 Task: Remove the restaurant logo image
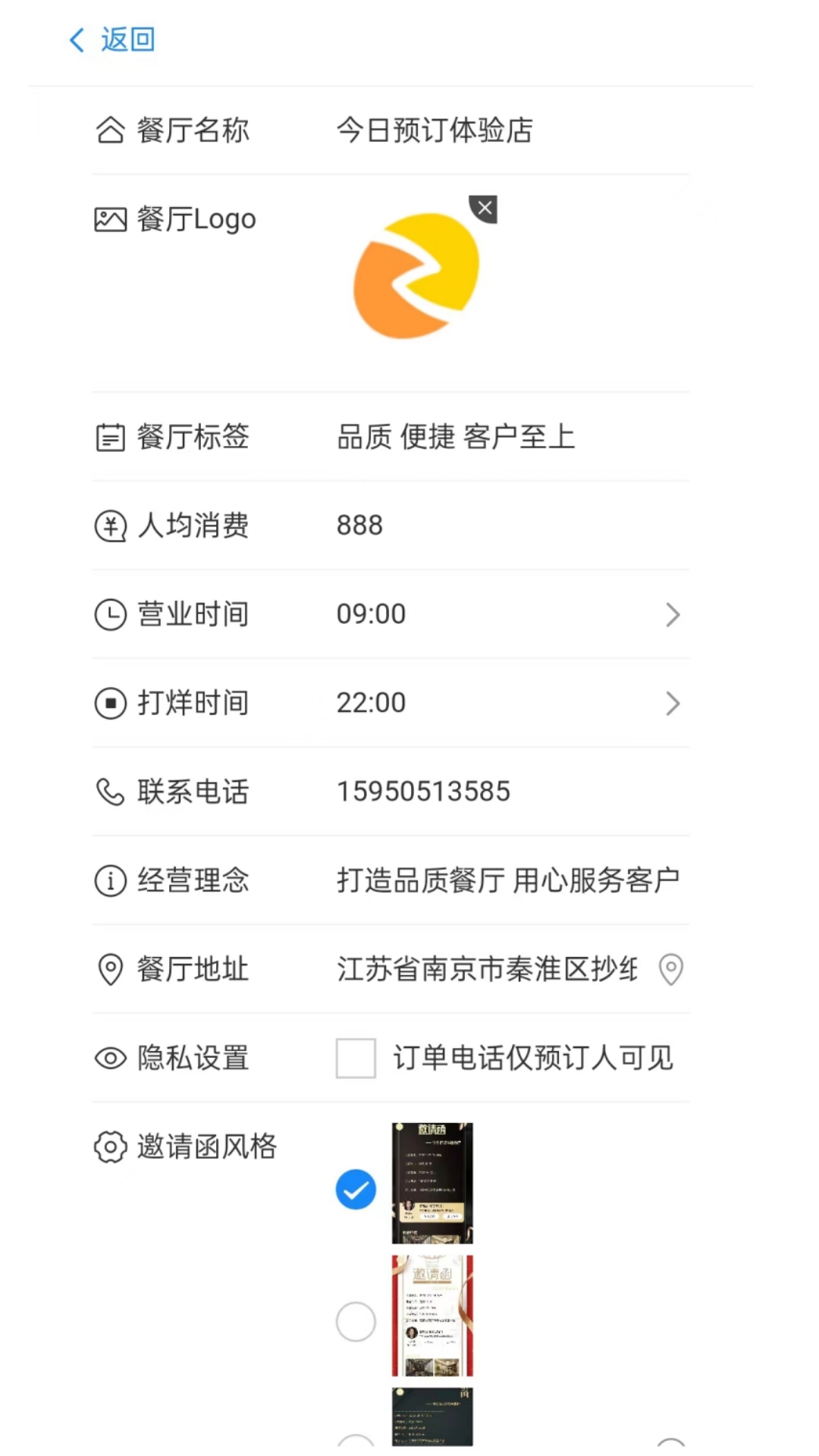[x=483, y=209]
